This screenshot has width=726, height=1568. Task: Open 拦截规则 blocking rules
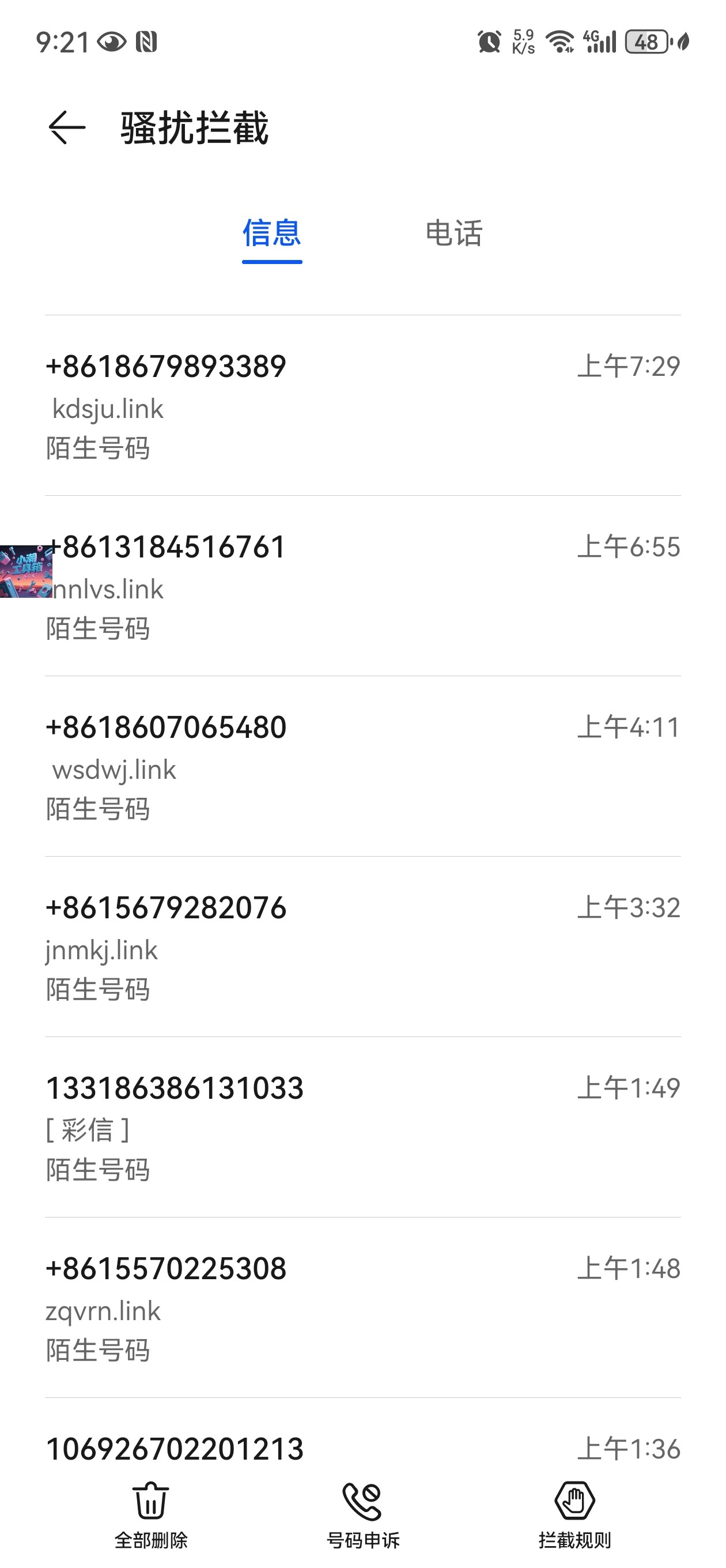pyautogui.click(x=574, y=1514)
